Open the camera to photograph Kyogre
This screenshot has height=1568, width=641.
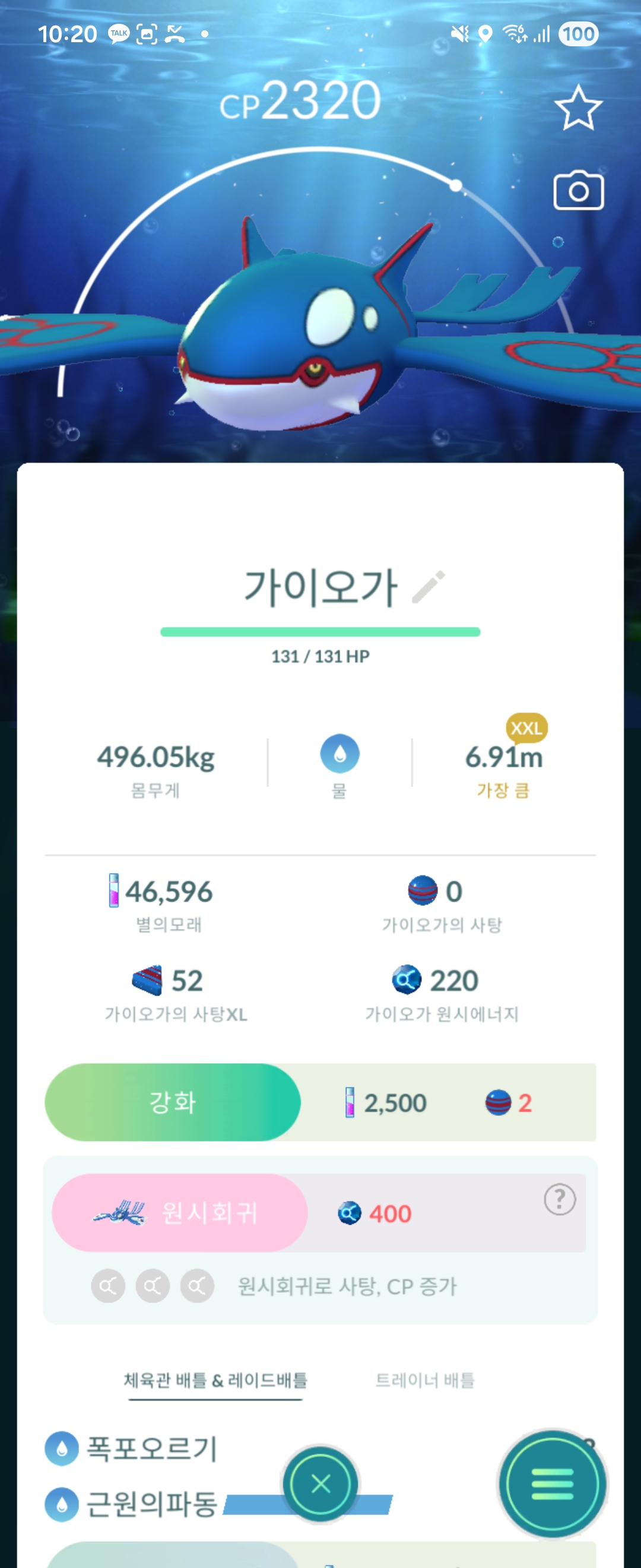577,191
